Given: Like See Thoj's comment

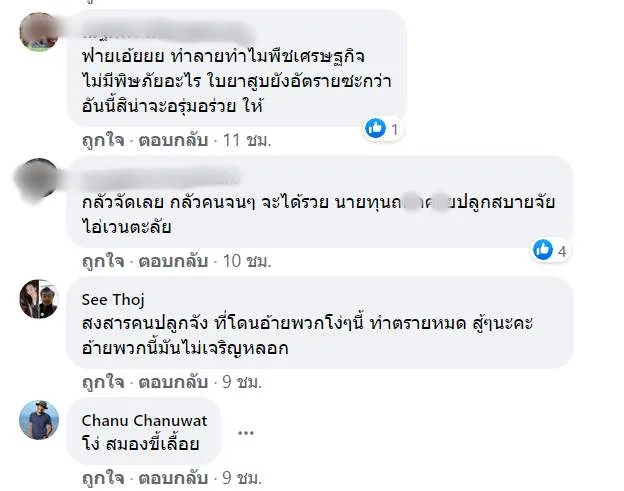Looking at the screenshot, I should point(101,381).
